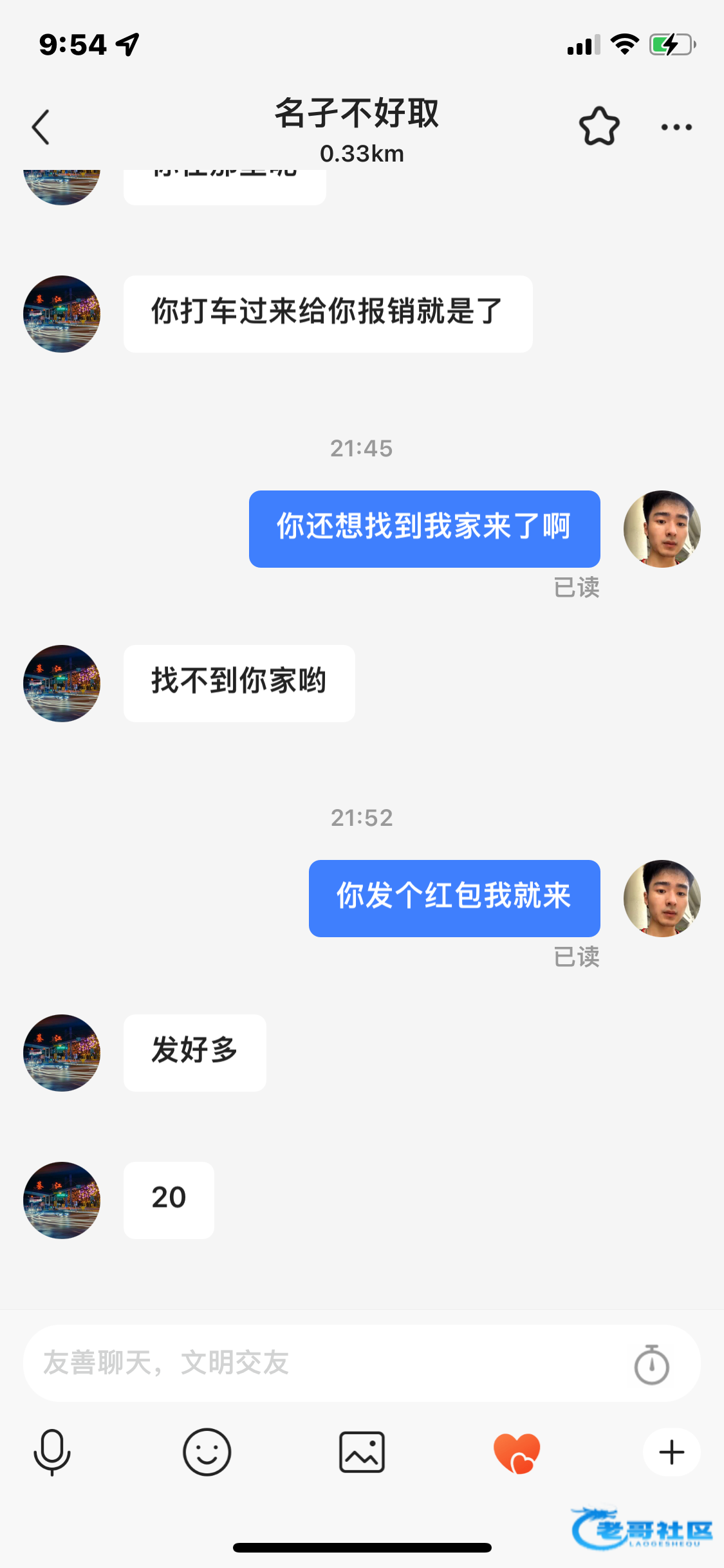Screen dimensions: 724x1568
Task: Open the sender's avatar beside message "20"
Action: click(62, 1200)
